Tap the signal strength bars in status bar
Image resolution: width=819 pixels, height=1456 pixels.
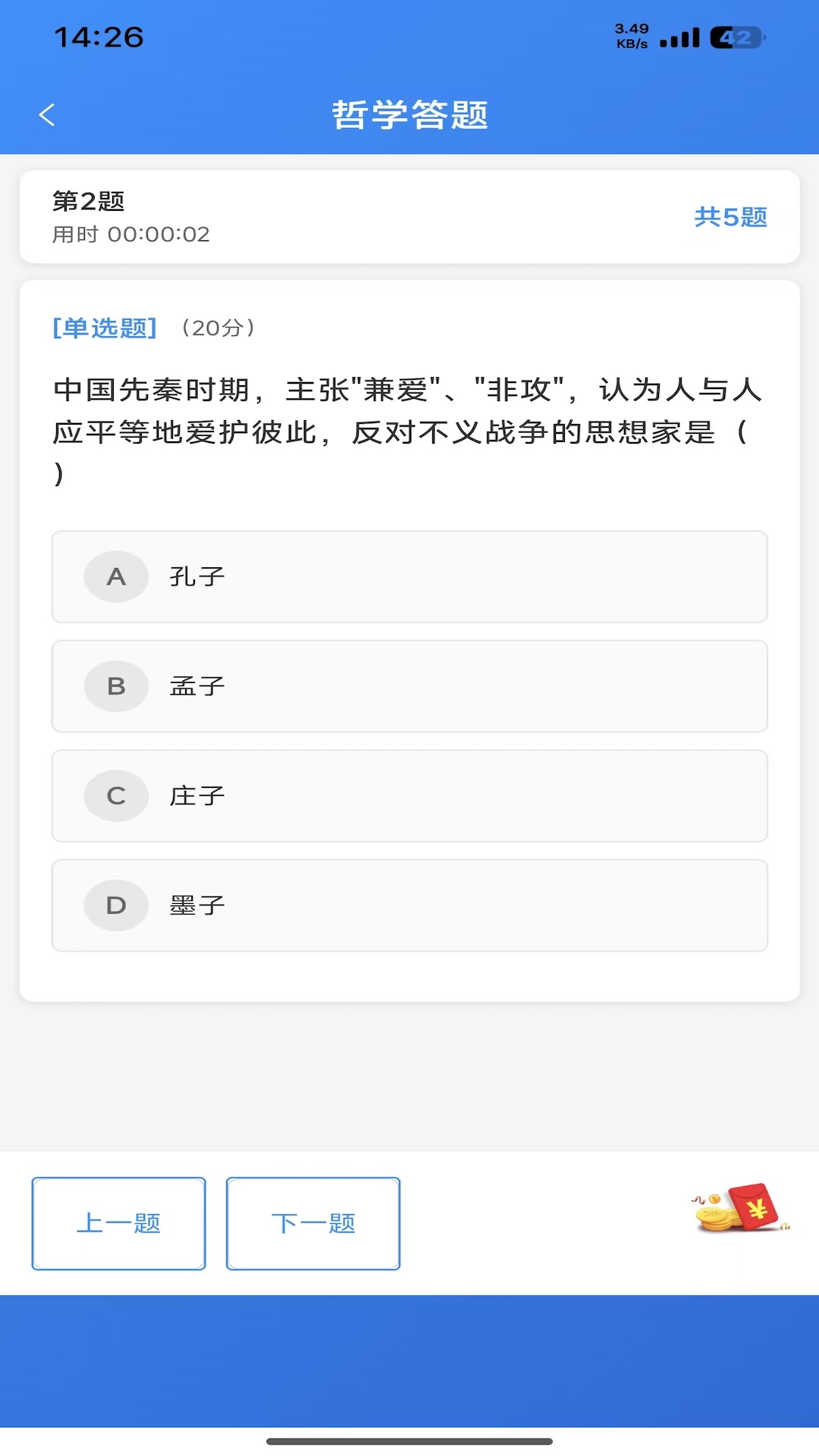coord(680,36)
